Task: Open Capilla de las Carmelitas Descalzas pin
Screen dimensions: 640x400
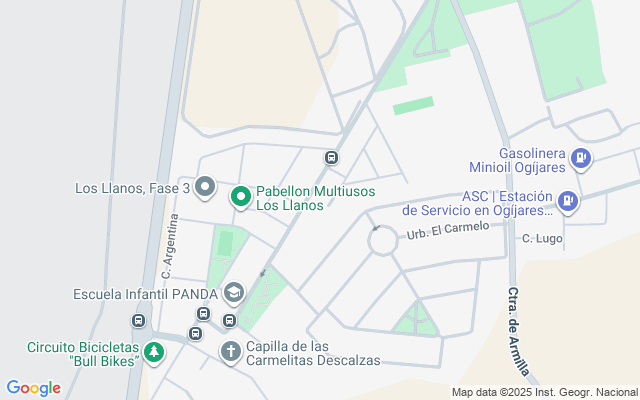Action: pos(230,351)
